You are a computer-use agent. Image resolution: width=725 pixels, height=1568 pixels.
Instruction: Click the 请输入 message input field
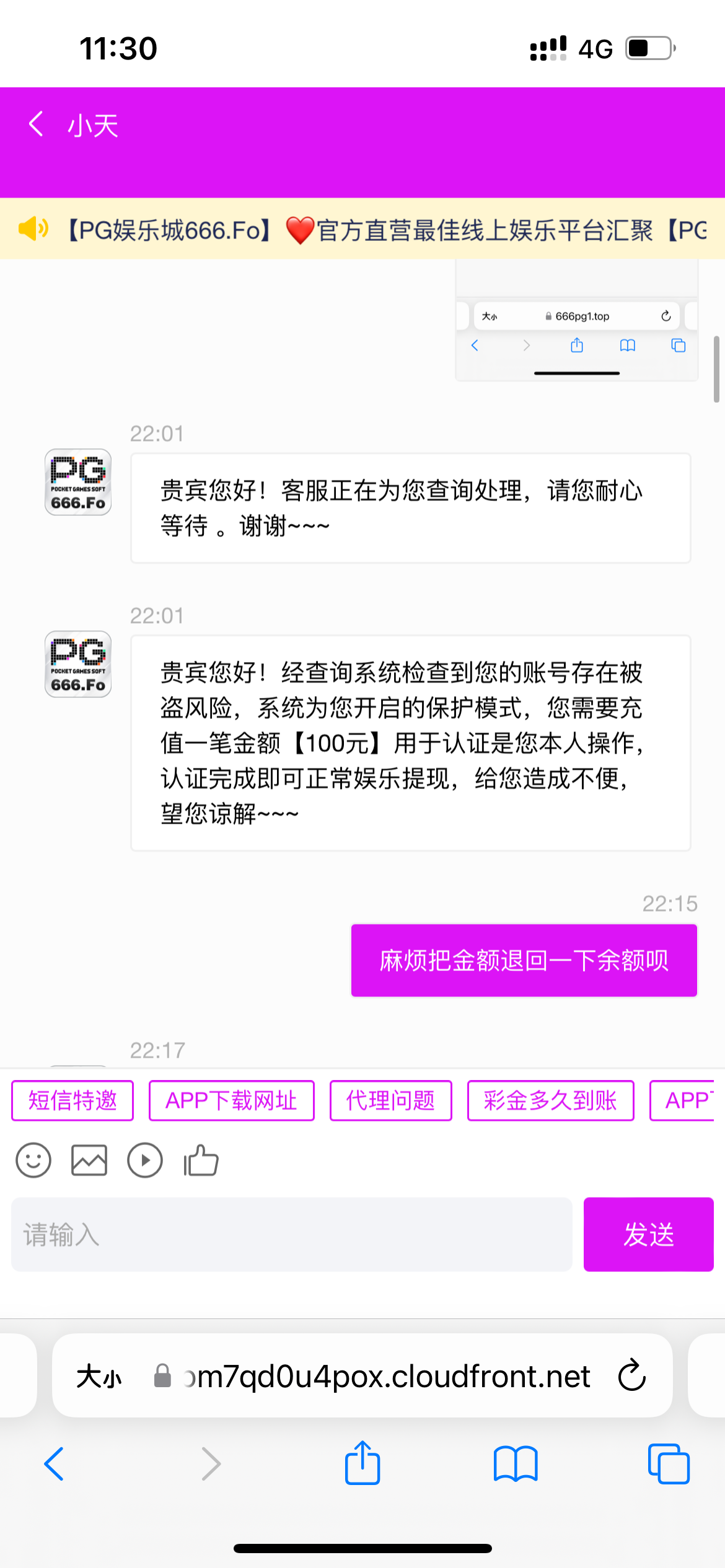pyautogui.click(x=248, y=1234)
